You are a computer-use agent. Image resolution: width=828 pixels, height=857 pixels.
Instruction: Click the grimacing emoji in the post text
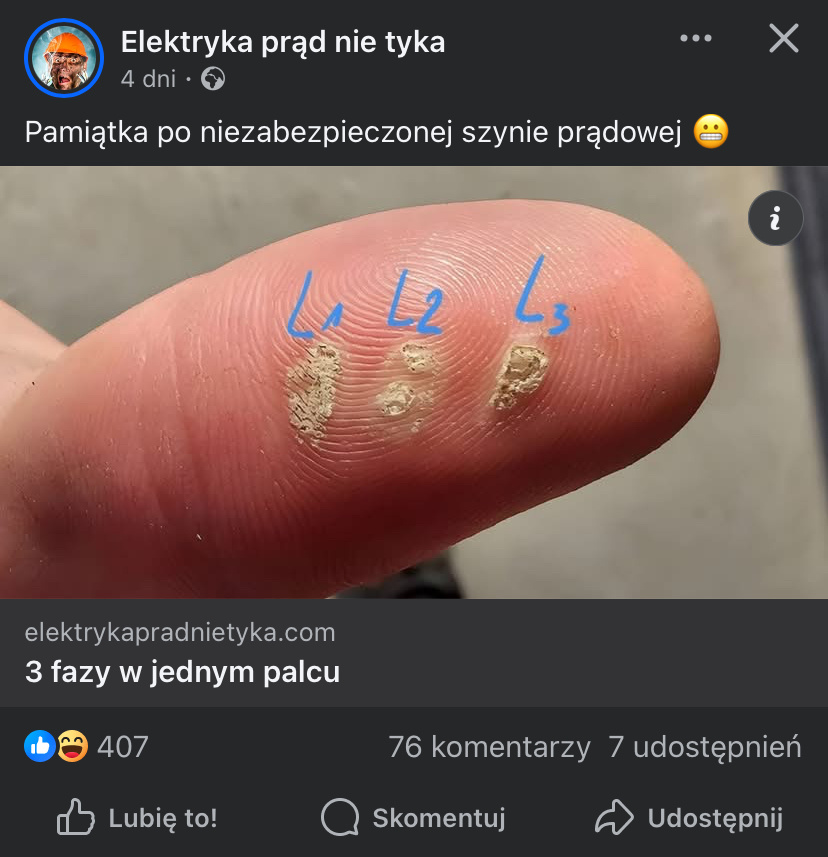click(x=712, y=130)
